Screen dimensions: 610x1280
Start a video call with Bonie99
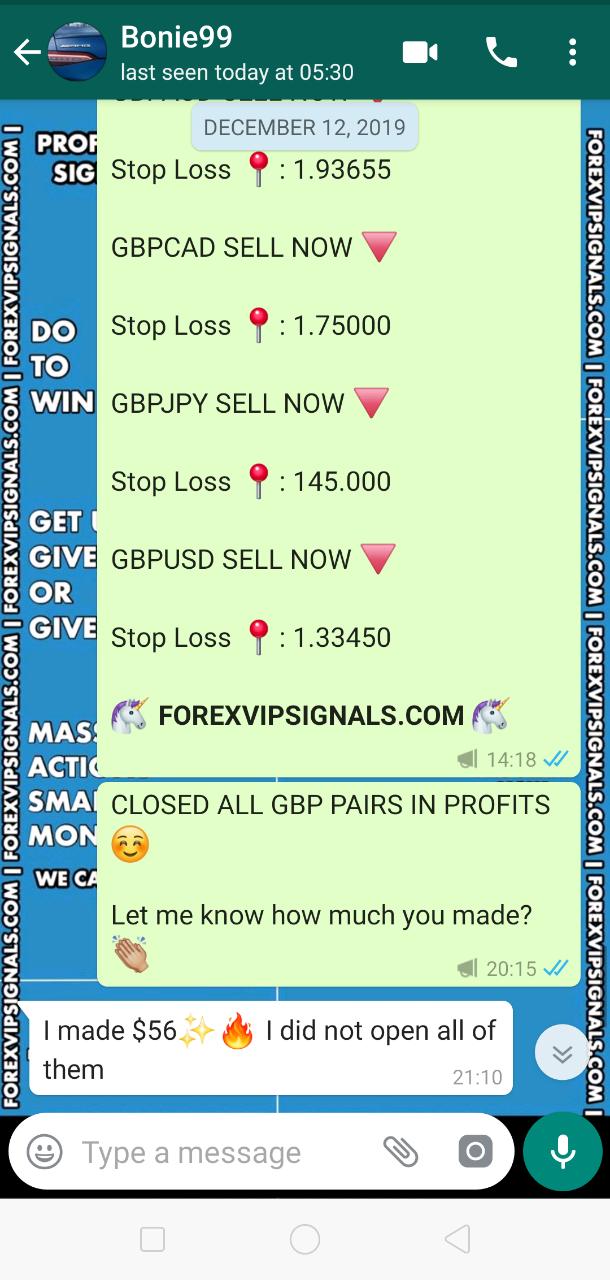click(x=420, y=52)
